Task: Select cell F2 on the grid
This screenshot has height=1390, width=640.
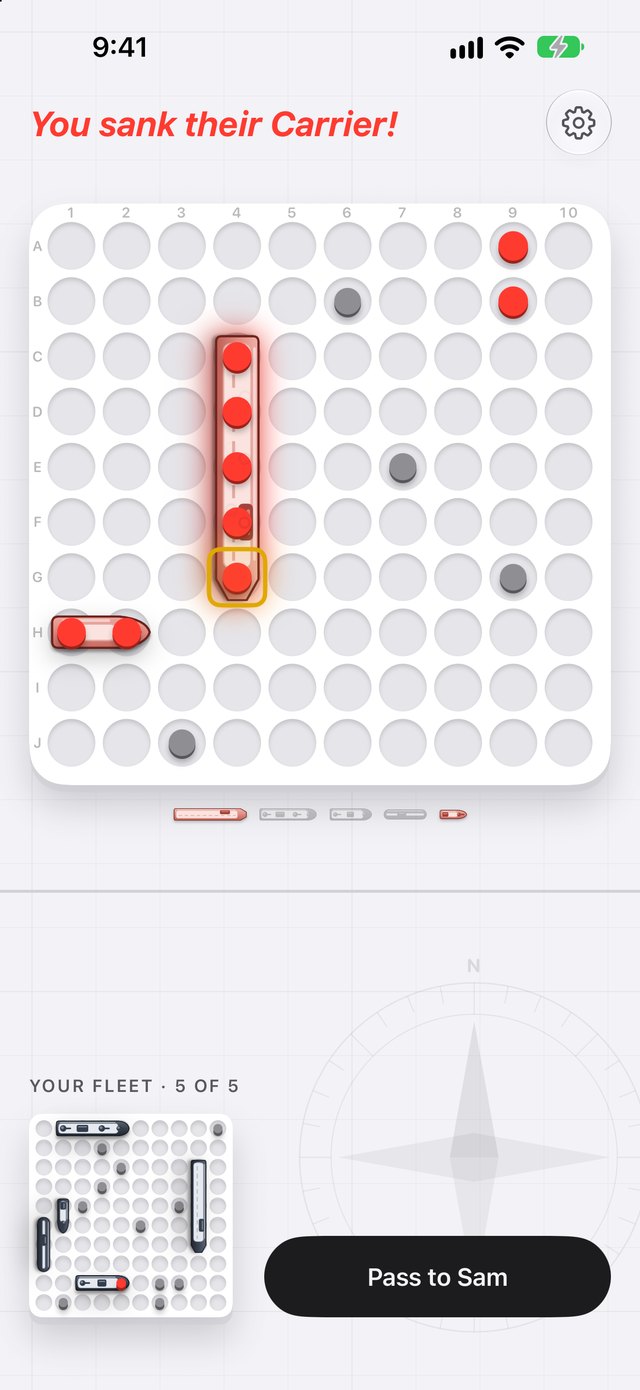Action: (x=126, y=522)
